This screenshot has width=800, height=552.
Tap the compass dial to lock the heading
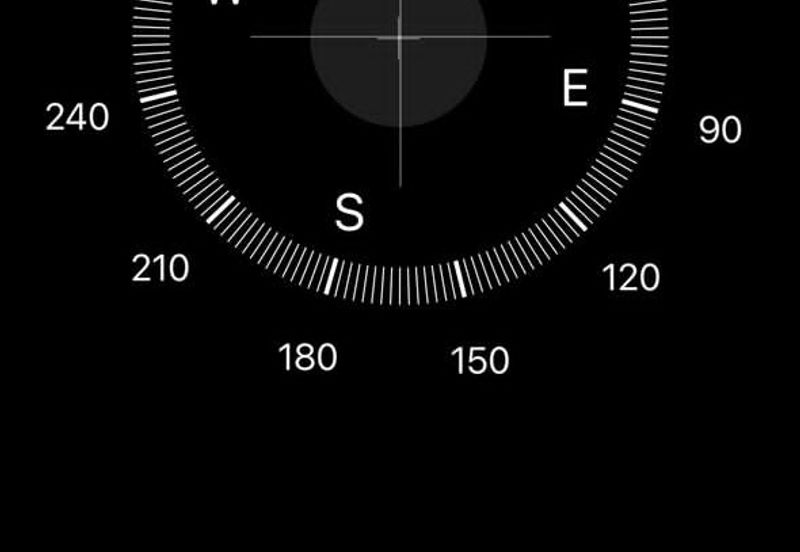pyautogui.click(x=400, y=120)
